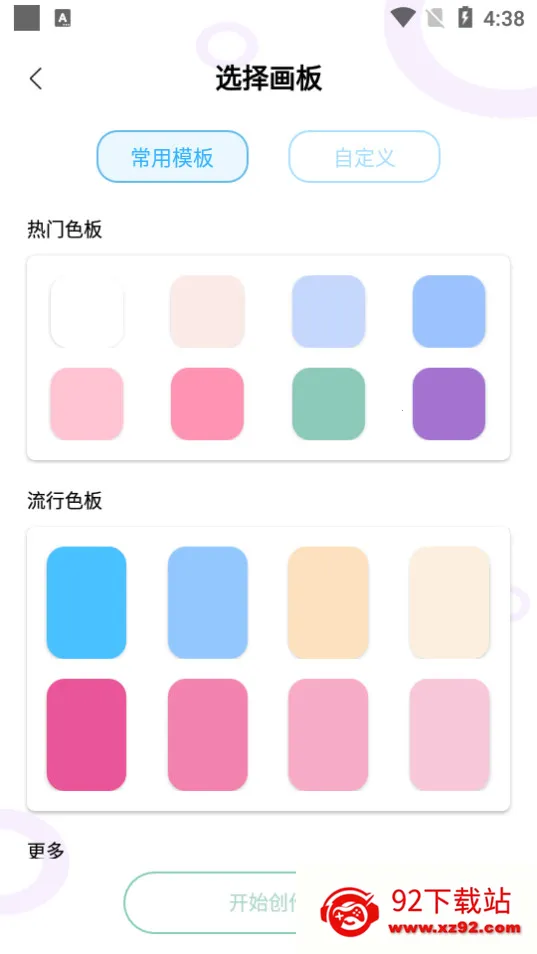This screenshot has height=954, width=537.
Task: Choose the green swatch in 热门色板
Action: click(328, 404)
